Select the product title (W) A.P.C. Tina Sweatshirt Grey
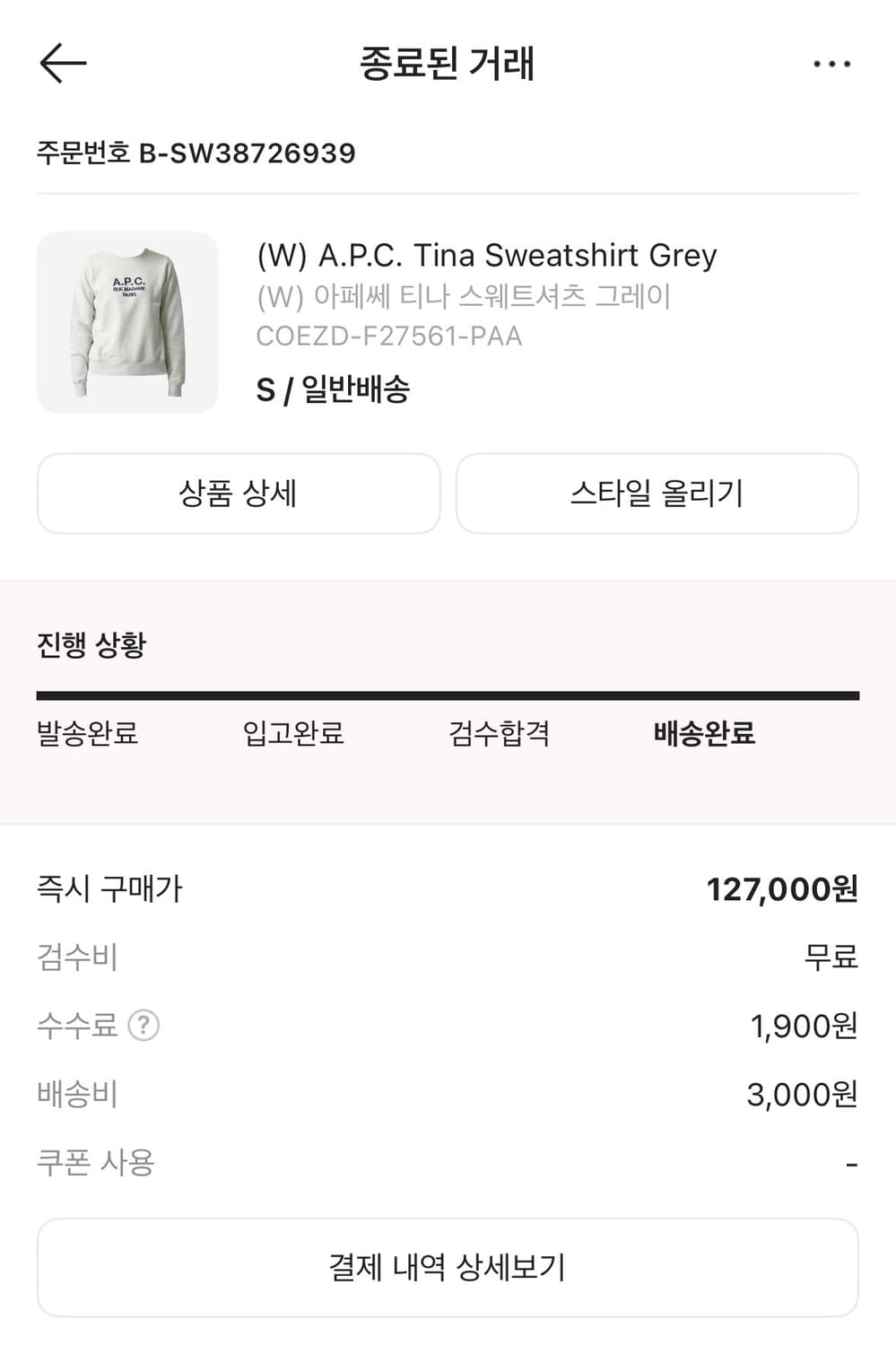Viewport: 896px width, 1346px height. (485, 256)
